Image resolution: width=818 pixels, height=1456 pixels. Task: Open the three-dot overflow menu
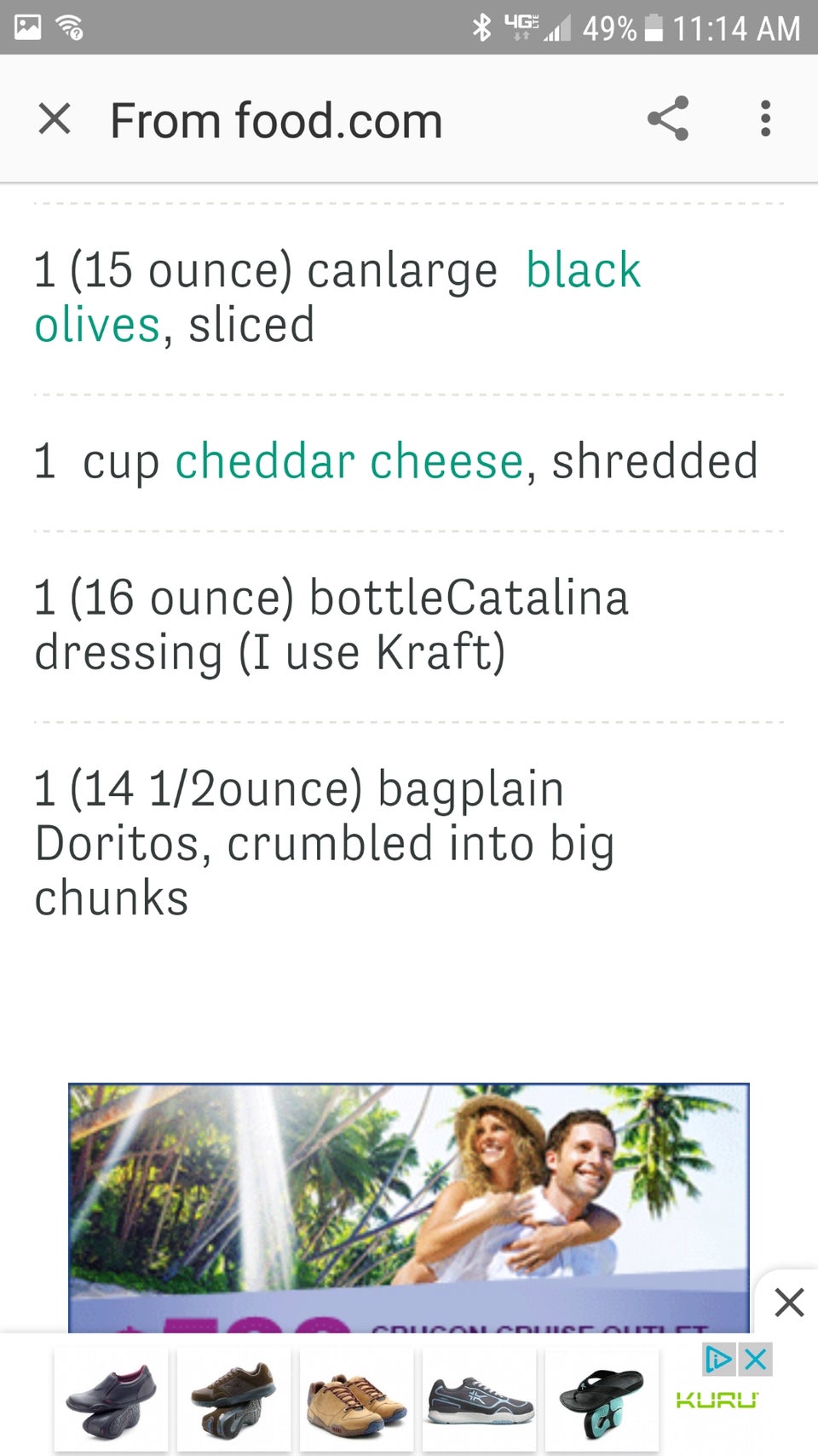(x=765, y=119)
